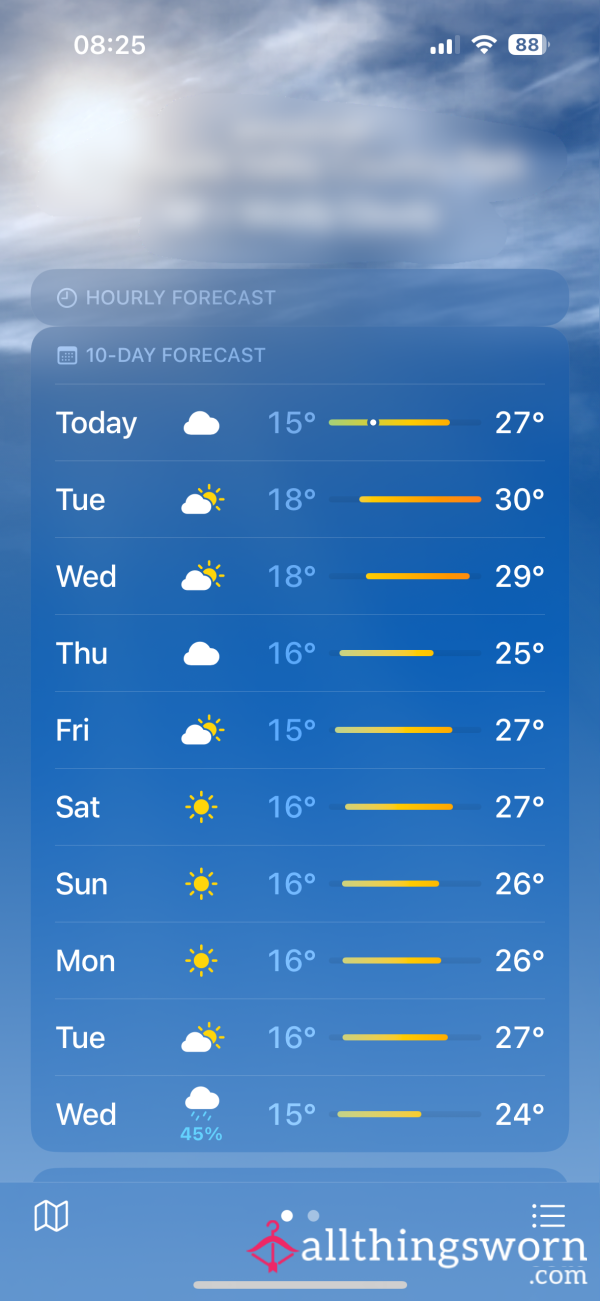Open the weather map
The height and width of the screenshot is (1301, 600).
click(x=51, y=1216)
